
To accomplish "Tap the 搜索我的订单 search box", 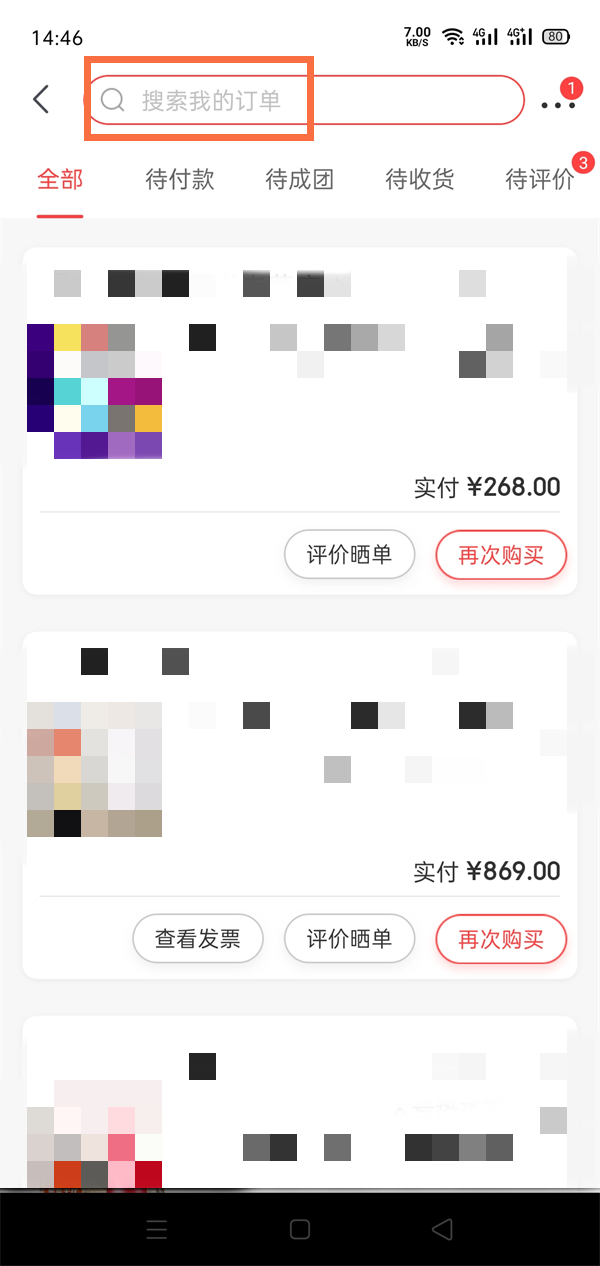I will [x=305, y=100].
